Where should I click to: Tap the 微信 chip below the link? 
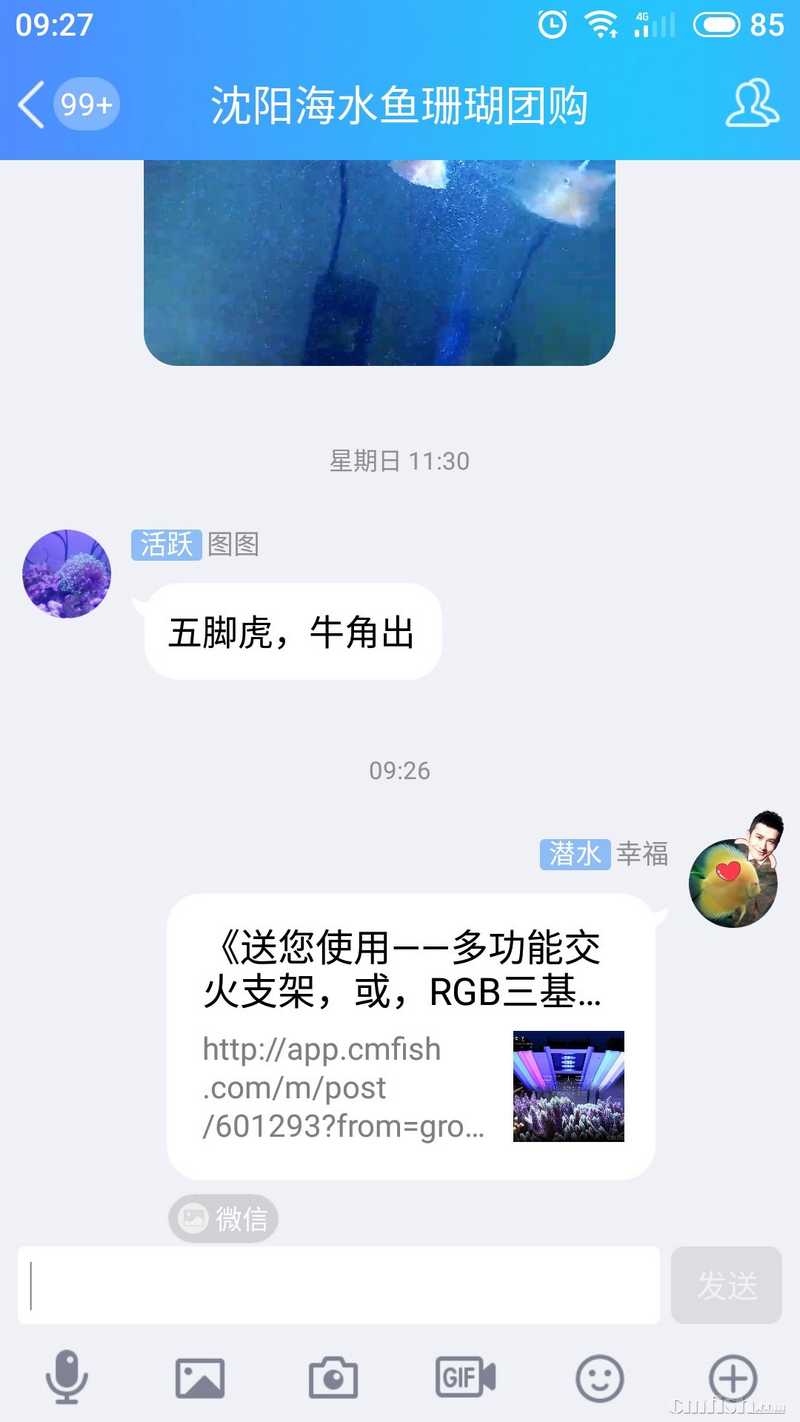(x=223, y=1218)
